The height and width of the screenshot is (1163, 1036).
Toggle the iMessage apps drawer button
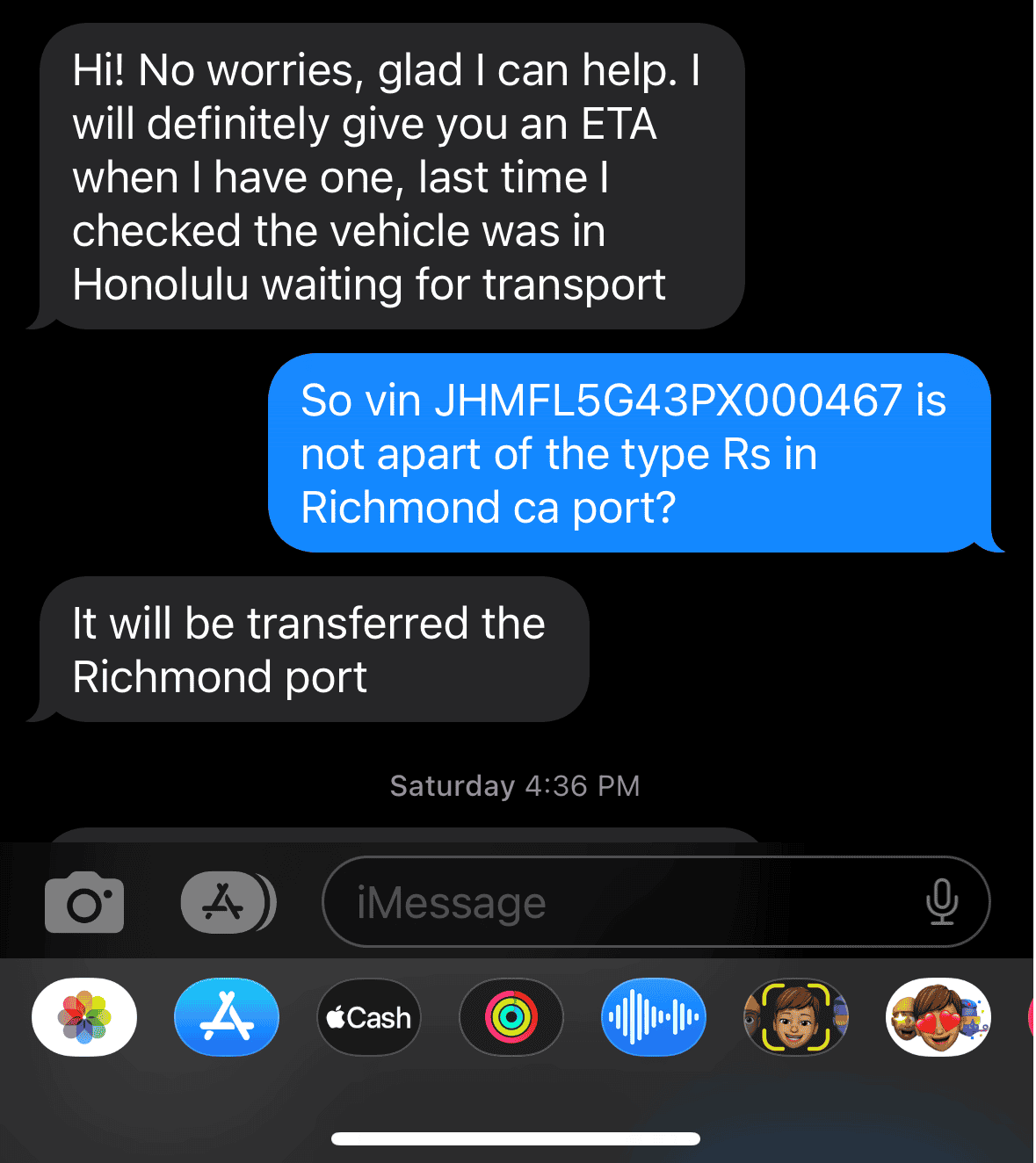click(228, 902)
